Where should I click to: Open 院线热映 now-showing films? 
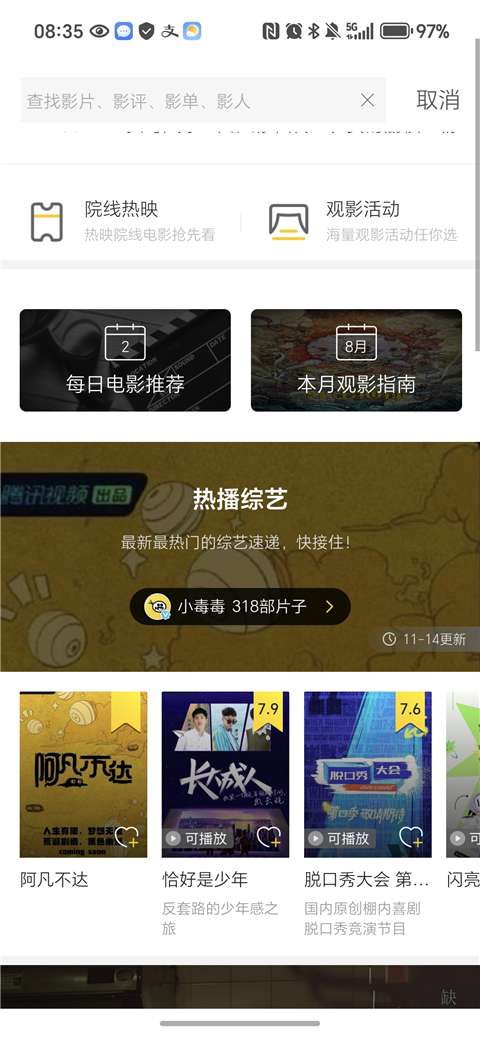[122, 222]
